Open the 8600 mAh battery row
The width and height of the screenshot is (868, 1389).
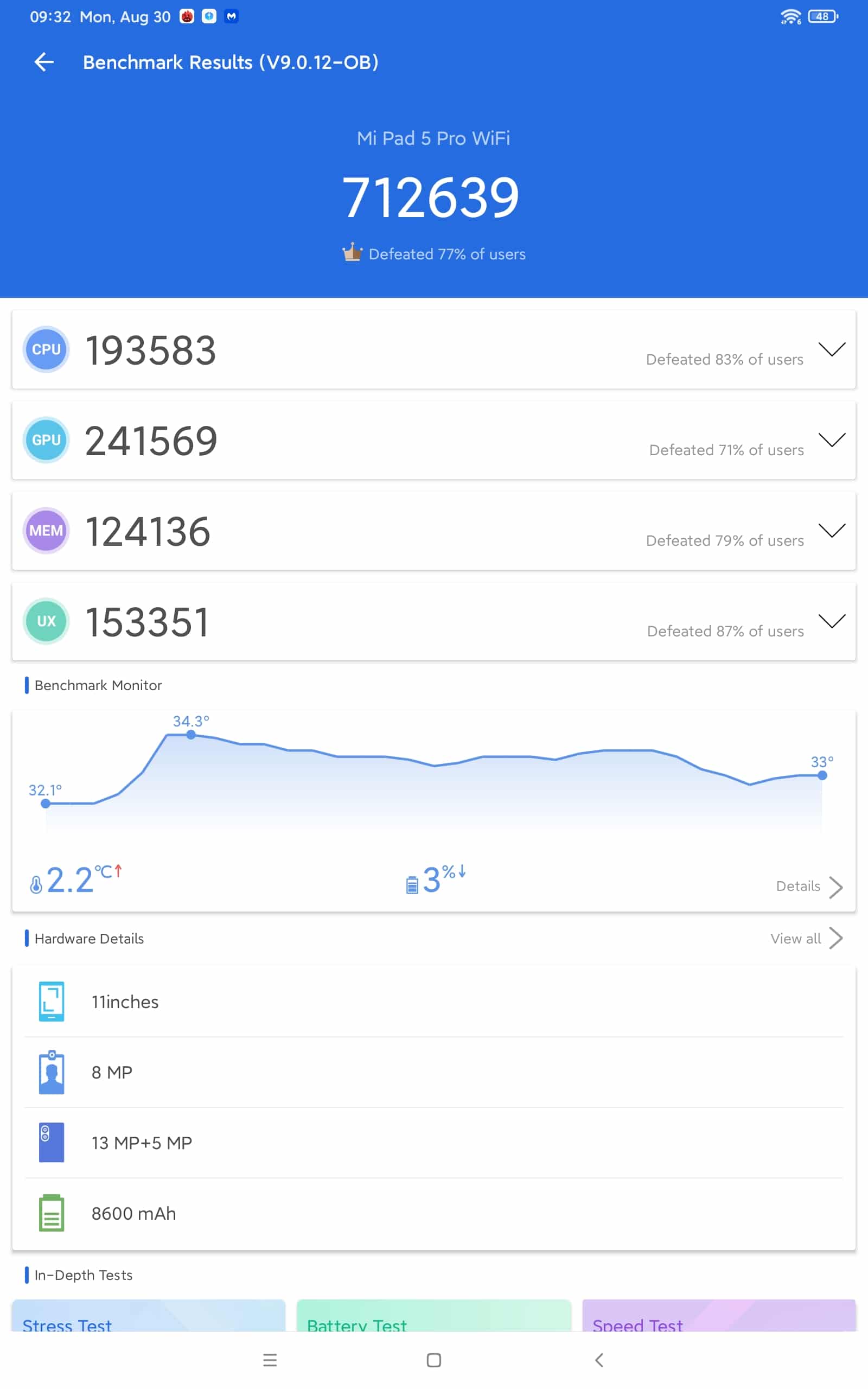click(x=433, y=1214)
